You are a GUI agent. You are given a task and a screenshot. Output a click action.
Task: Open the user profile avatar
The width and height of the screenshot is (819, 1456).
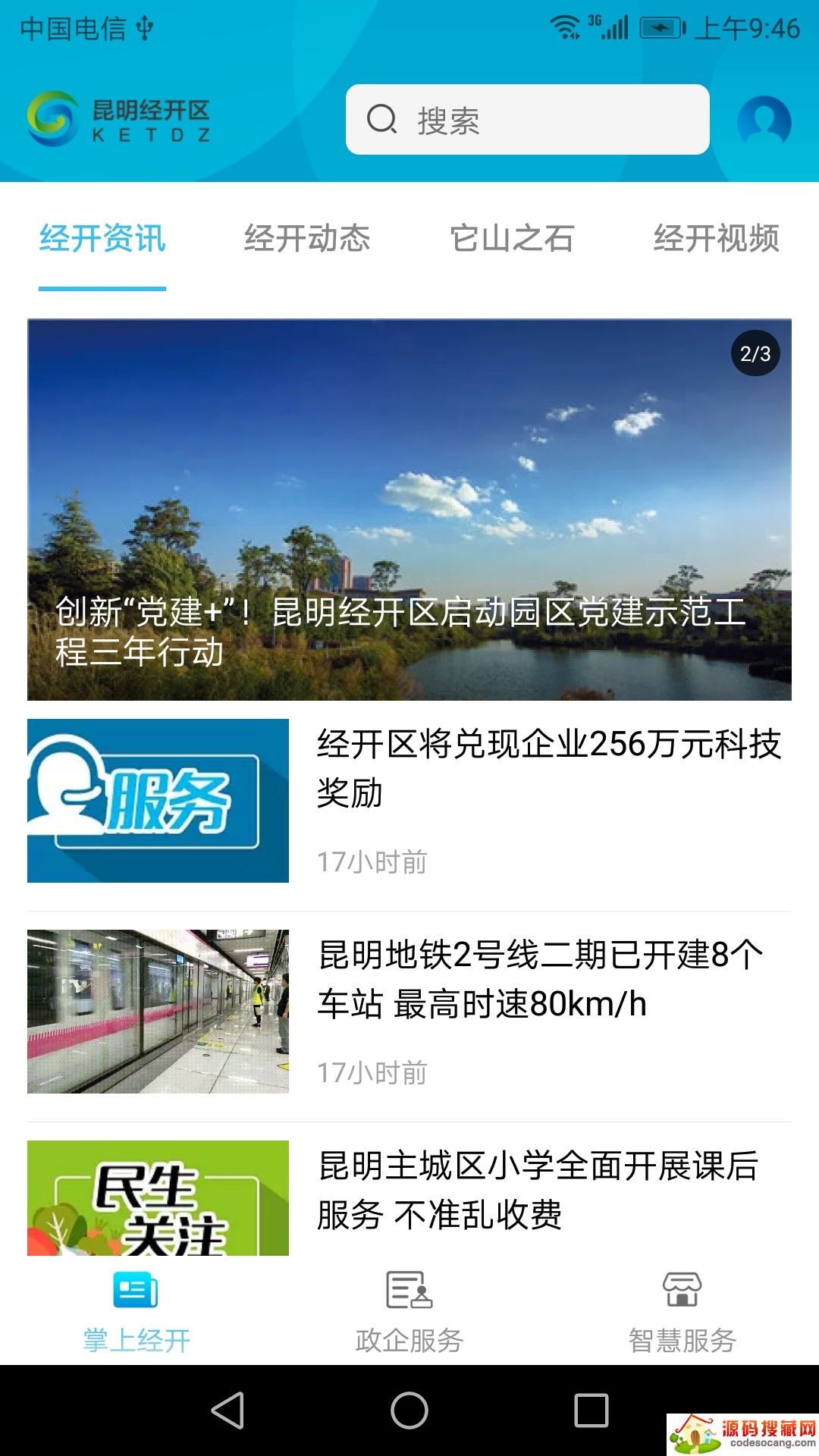(x=764, y=121)
